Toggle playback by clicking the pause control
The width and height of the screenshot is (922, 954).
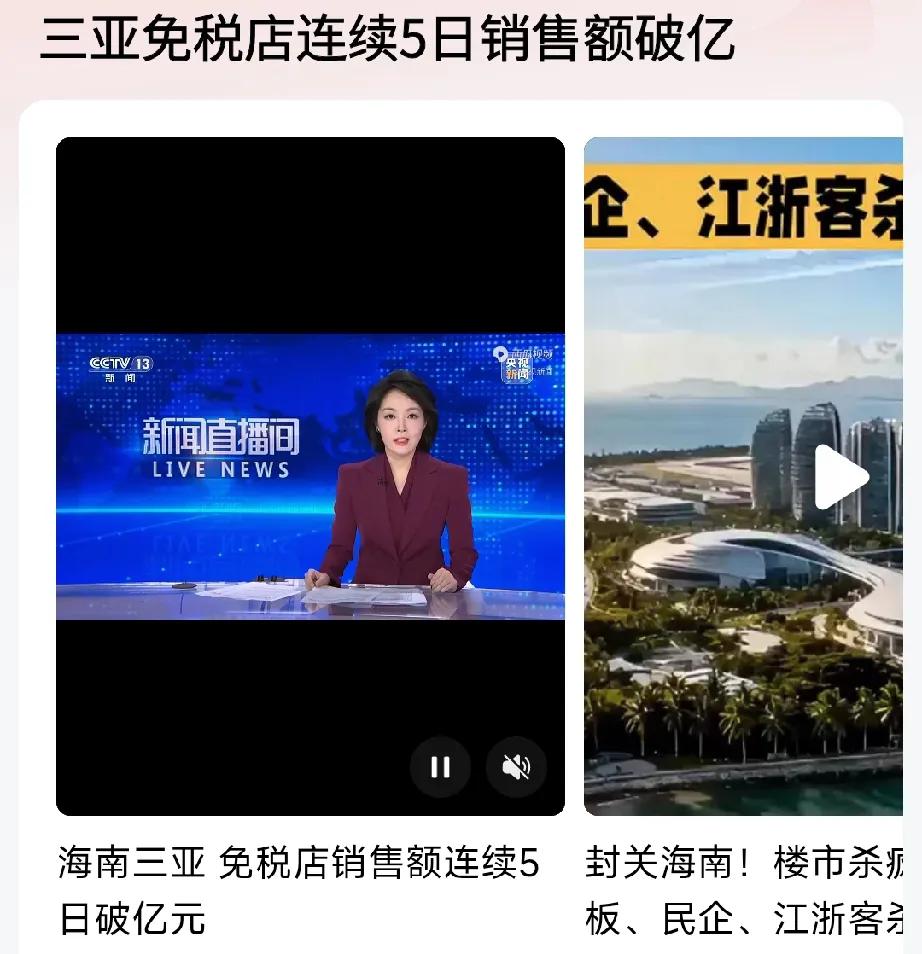(440, 766)
